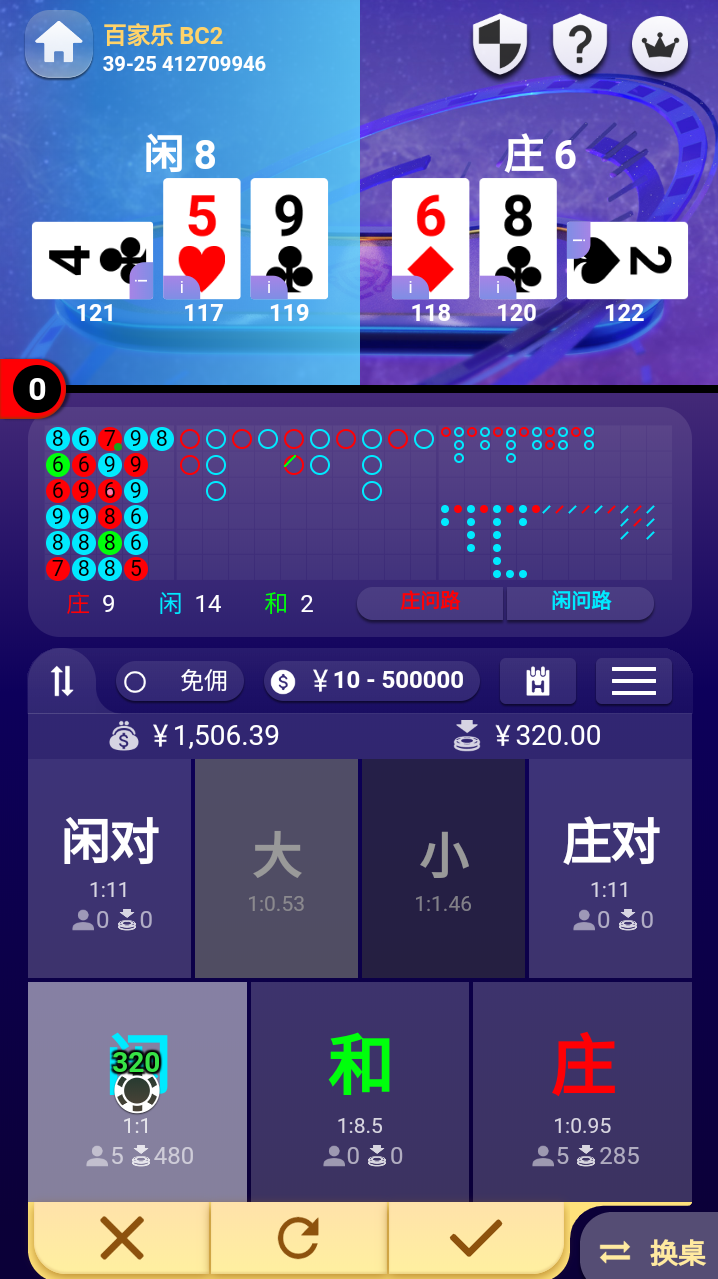The width and height of the screenshot is (718, 1279).
Task: Select the 庄问路 banker prediction
Action: [x=430, y=602]
